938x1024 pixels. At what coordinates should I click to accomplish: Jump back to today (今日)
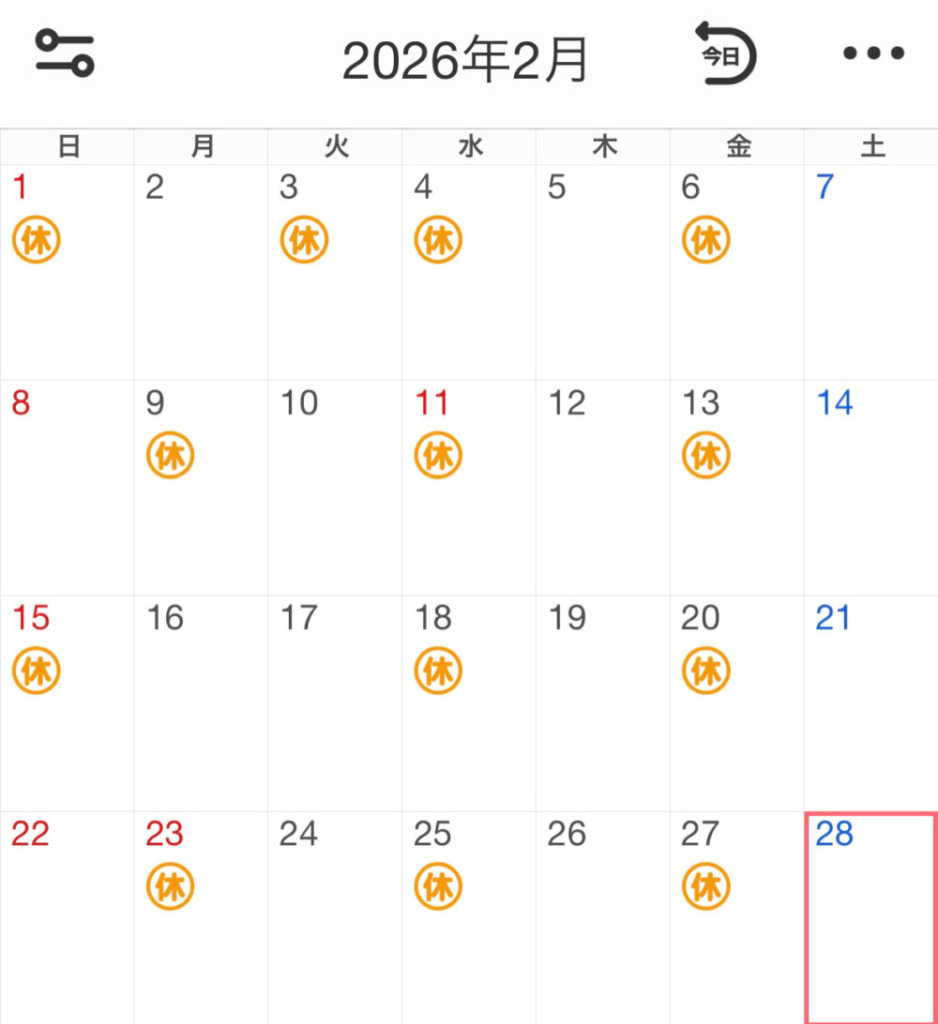click(726, 54)
